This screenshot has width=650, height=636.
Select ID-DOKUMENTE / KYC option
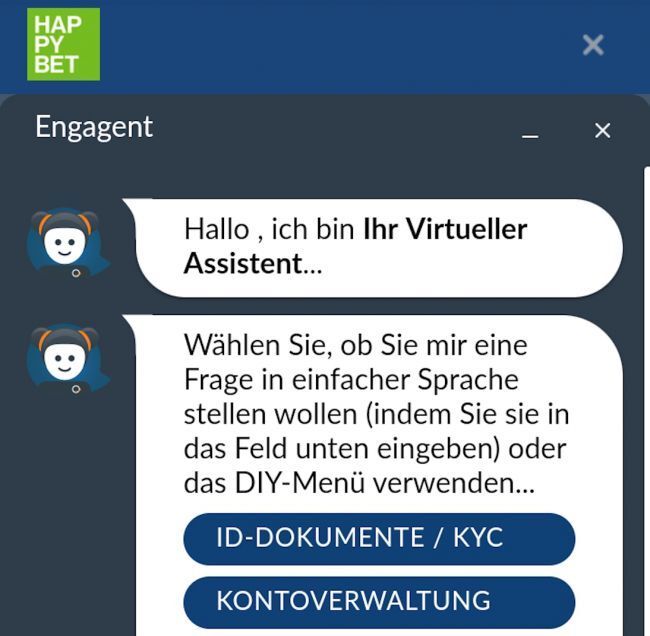tap(379, 538)
